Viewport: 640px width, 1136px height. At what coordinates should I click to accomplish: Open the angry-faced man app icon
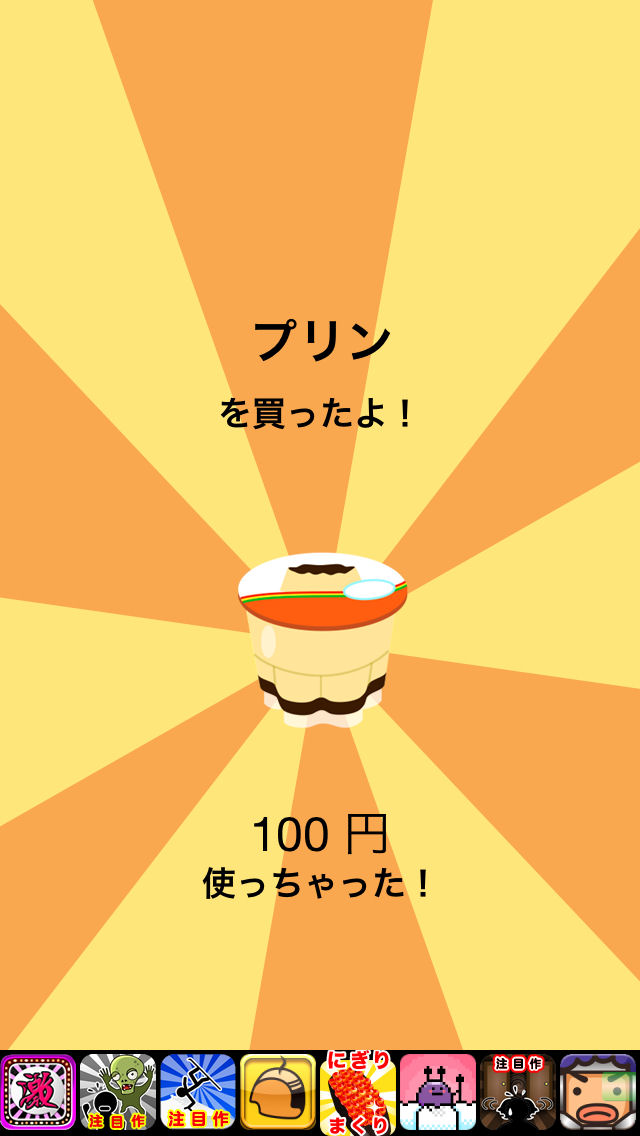(x=598, y=1093)
